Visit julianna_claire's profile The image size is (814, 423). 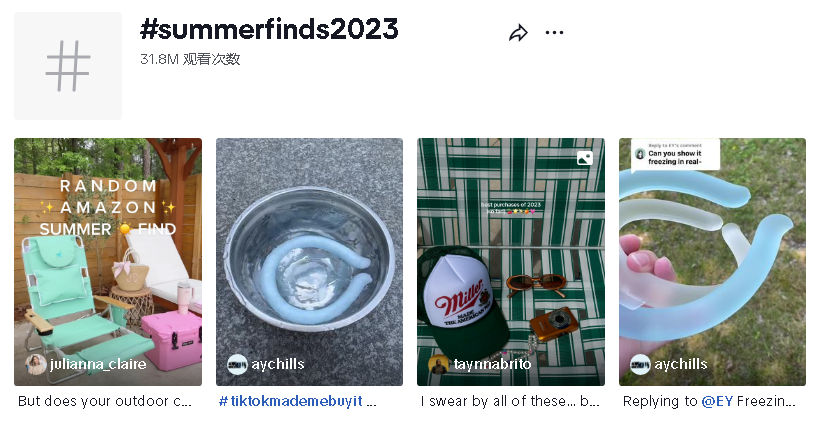[97, 364]
